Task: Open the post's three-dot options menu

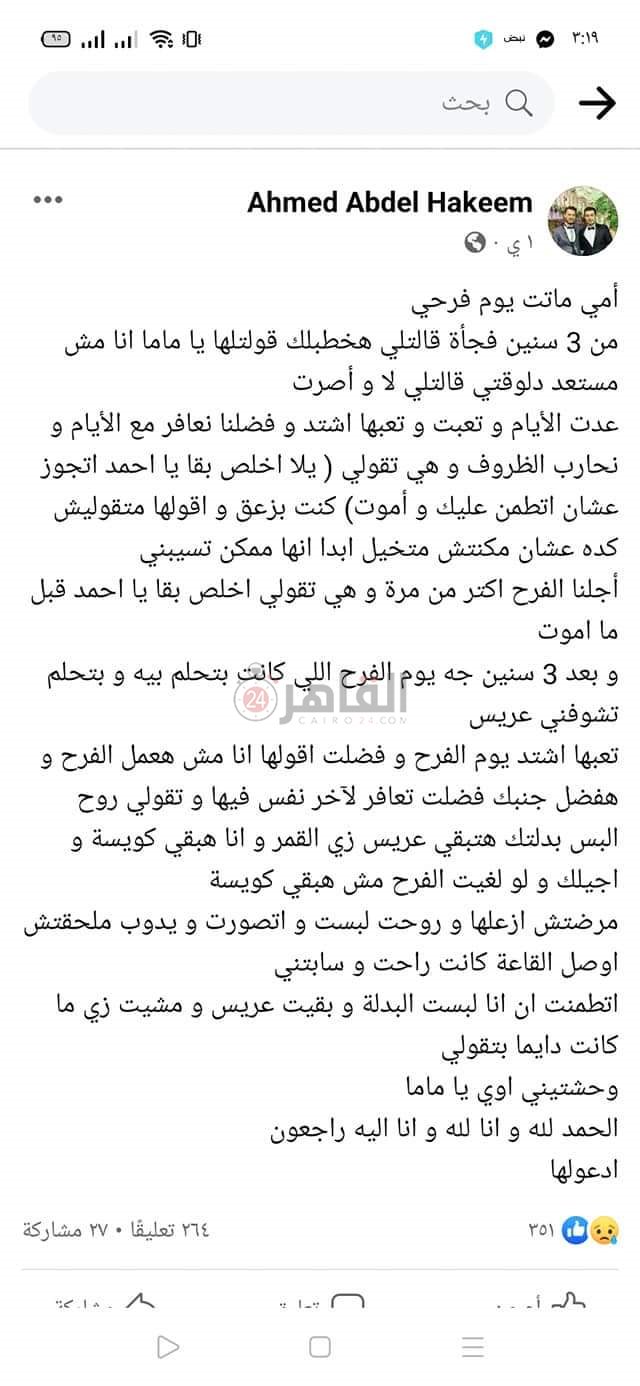Action: tap(47, 200)
